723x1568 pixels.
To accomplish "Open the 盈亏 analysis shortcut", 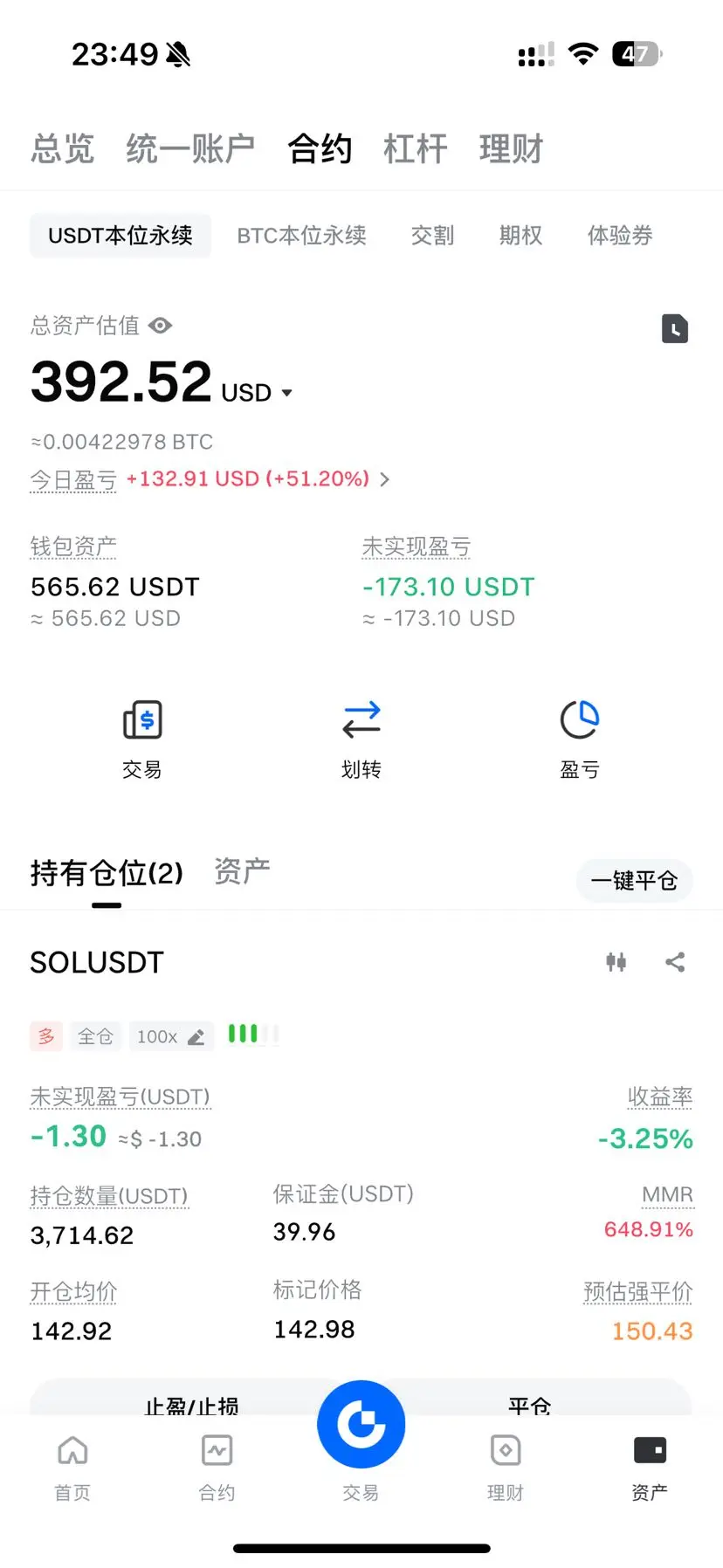I will (580, 739).
